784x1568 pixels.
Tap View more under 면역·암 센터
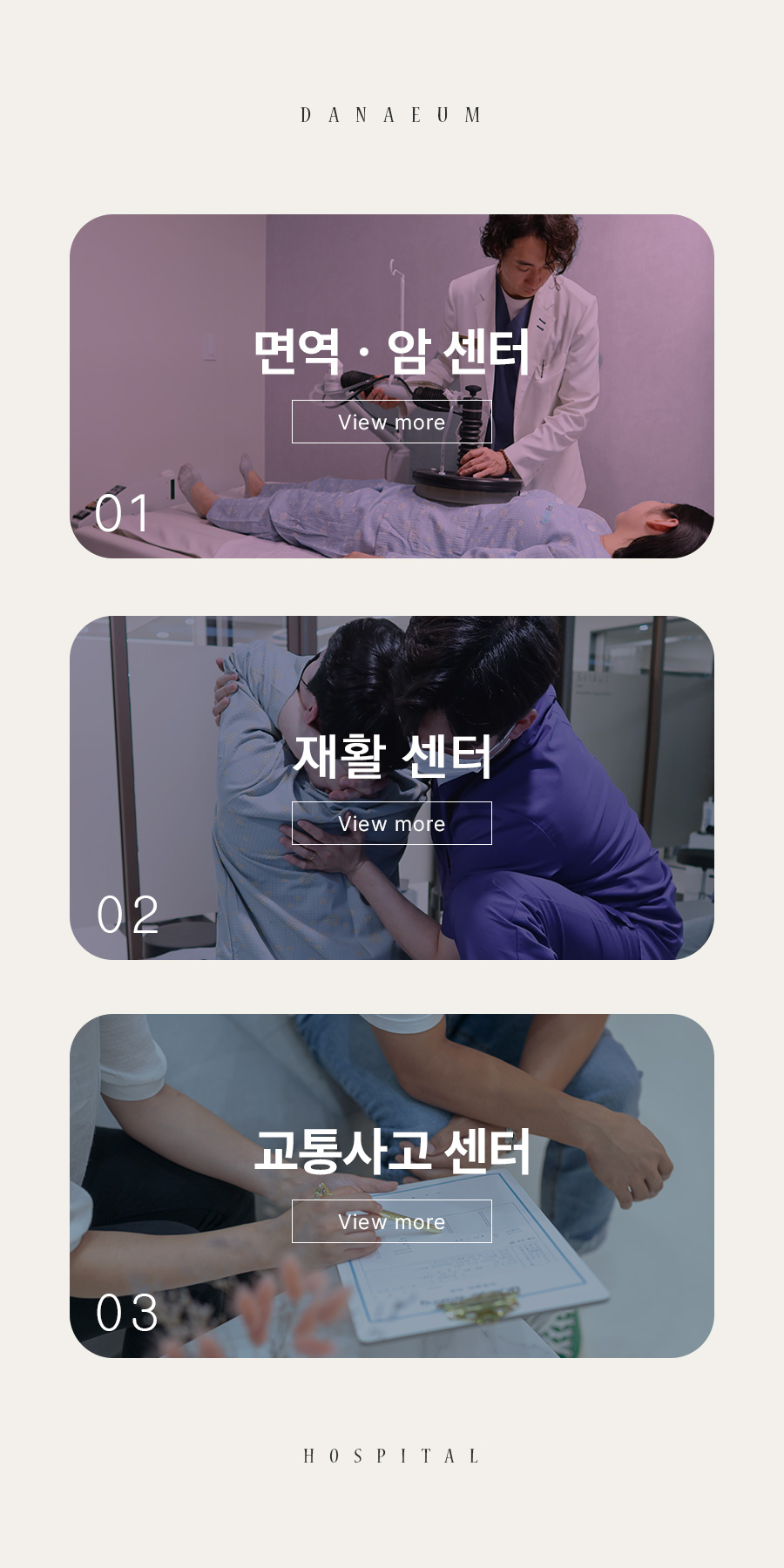pyautogui.click(x=391, y=422)
